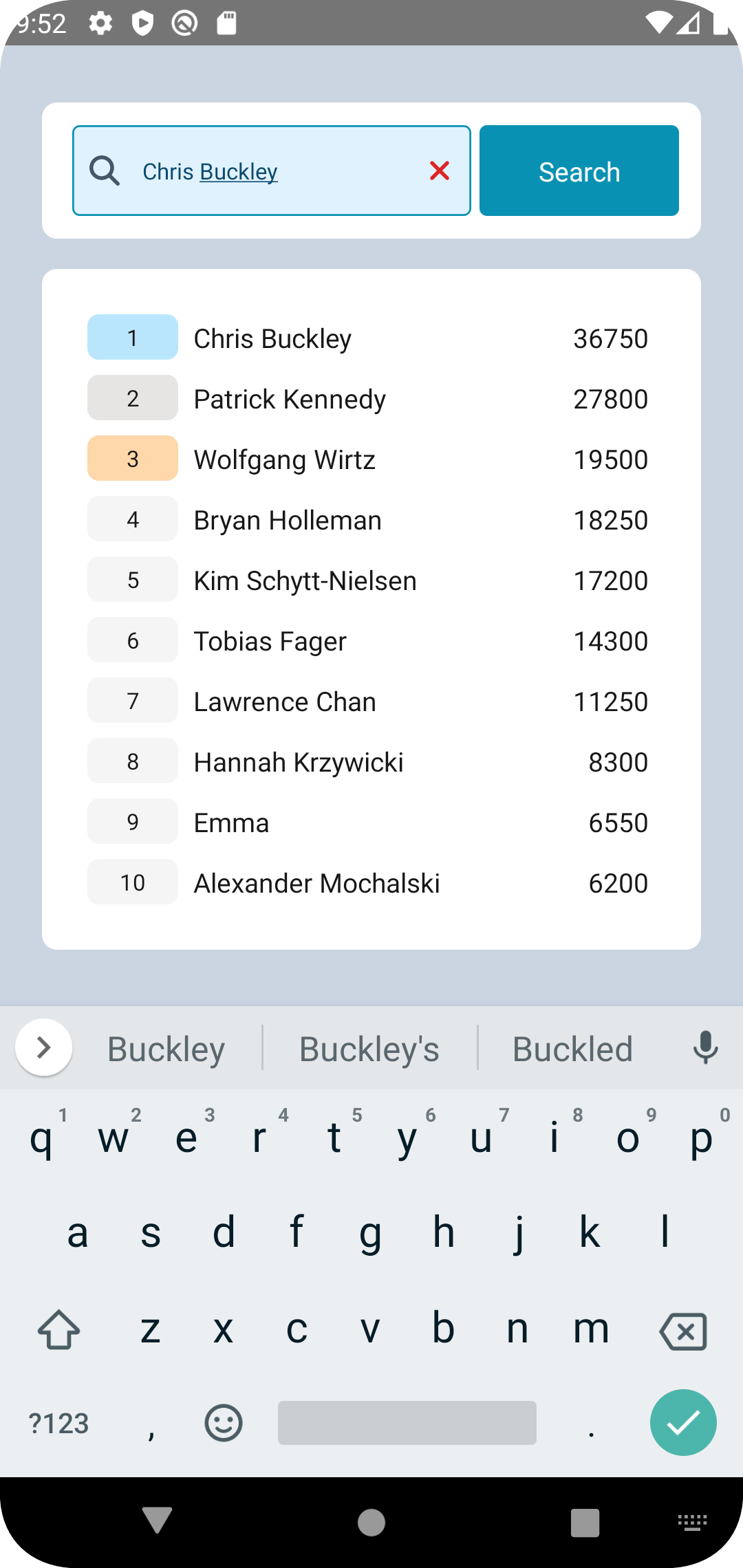The width and height of the screenshot is (743, 1568).
Task: Tap the Chris Buckley search input field
Action: click(272, 170)
